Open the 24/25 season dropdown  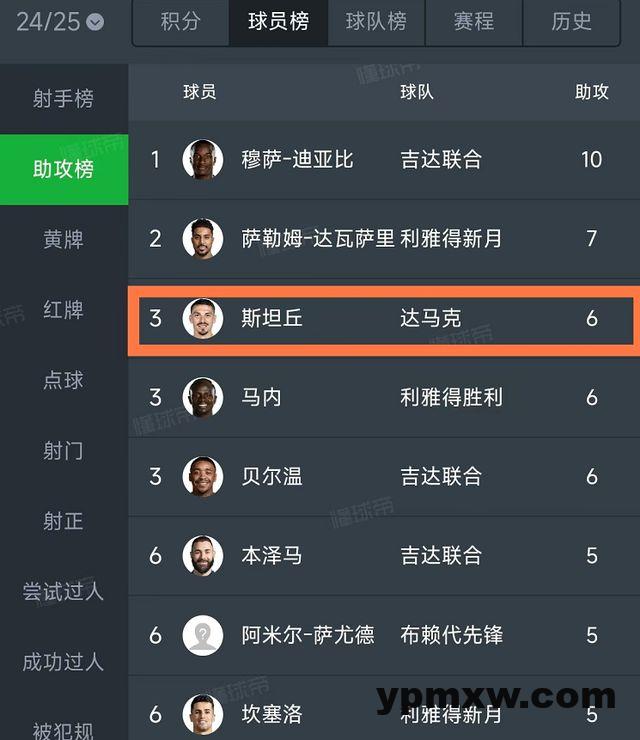[x=60, y=21]
